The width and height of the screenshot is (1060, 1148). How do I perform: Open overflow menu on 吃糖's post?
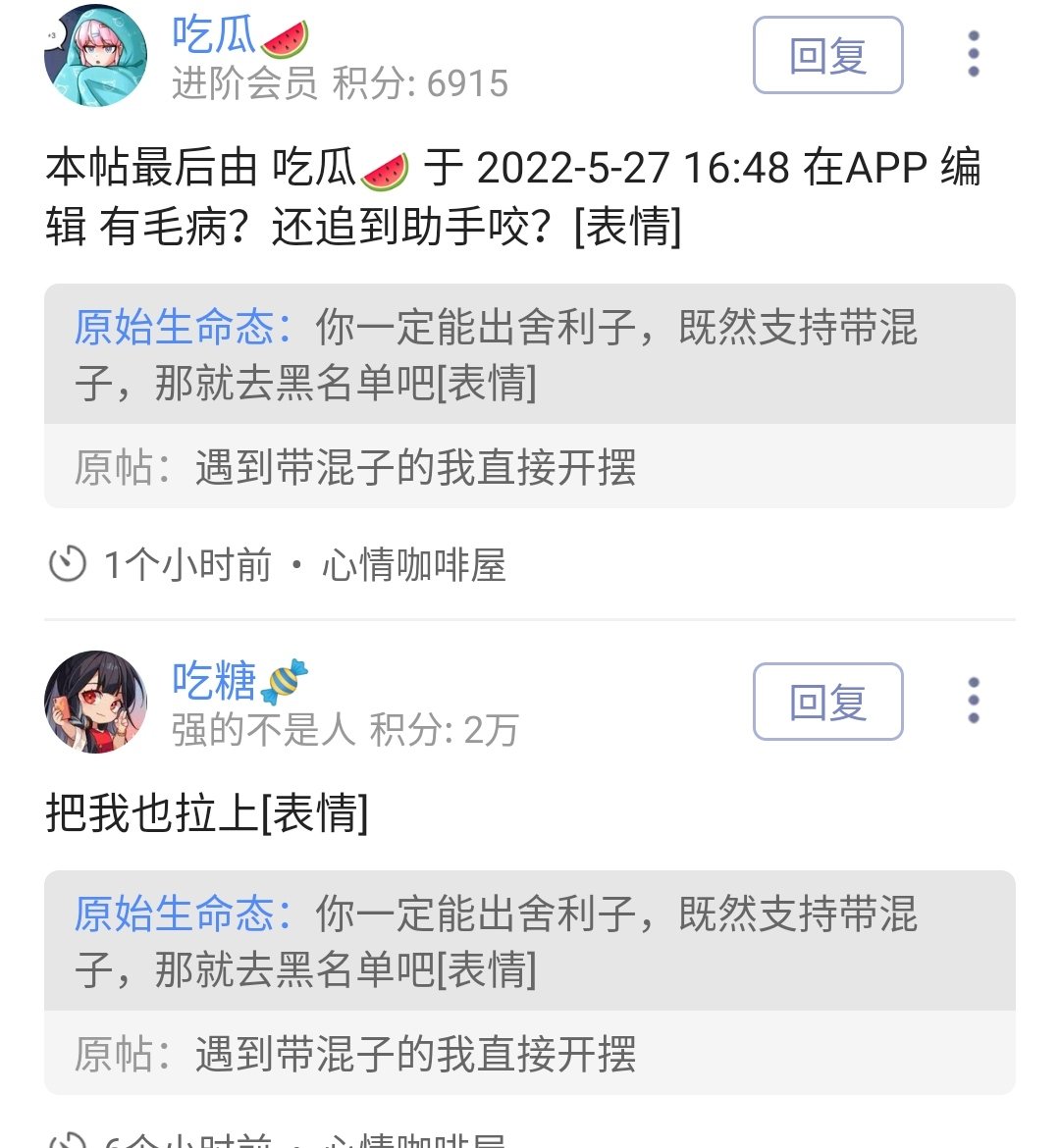point(973,701)
